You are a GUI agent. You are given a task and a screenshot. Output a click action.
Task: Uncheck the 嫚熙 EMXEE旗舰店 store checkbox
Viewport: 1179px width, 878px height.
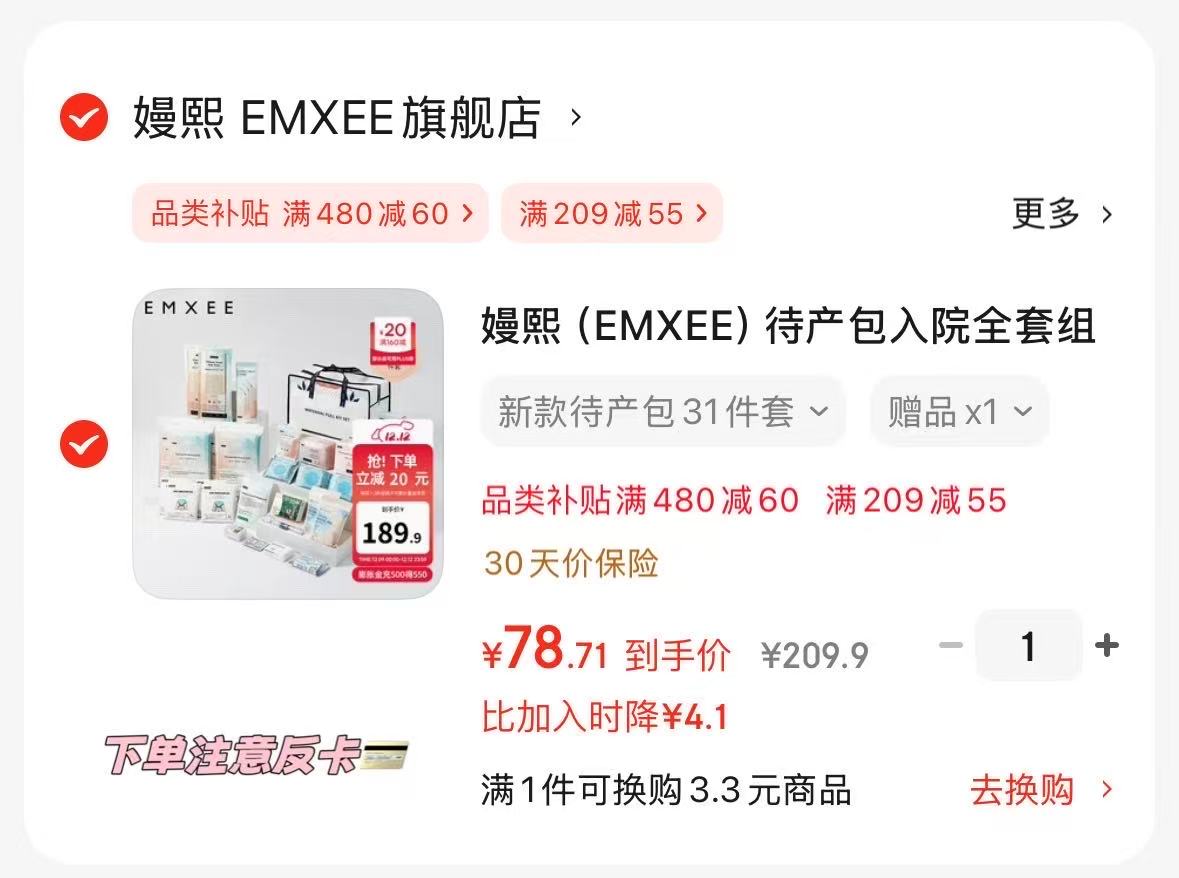84,119
